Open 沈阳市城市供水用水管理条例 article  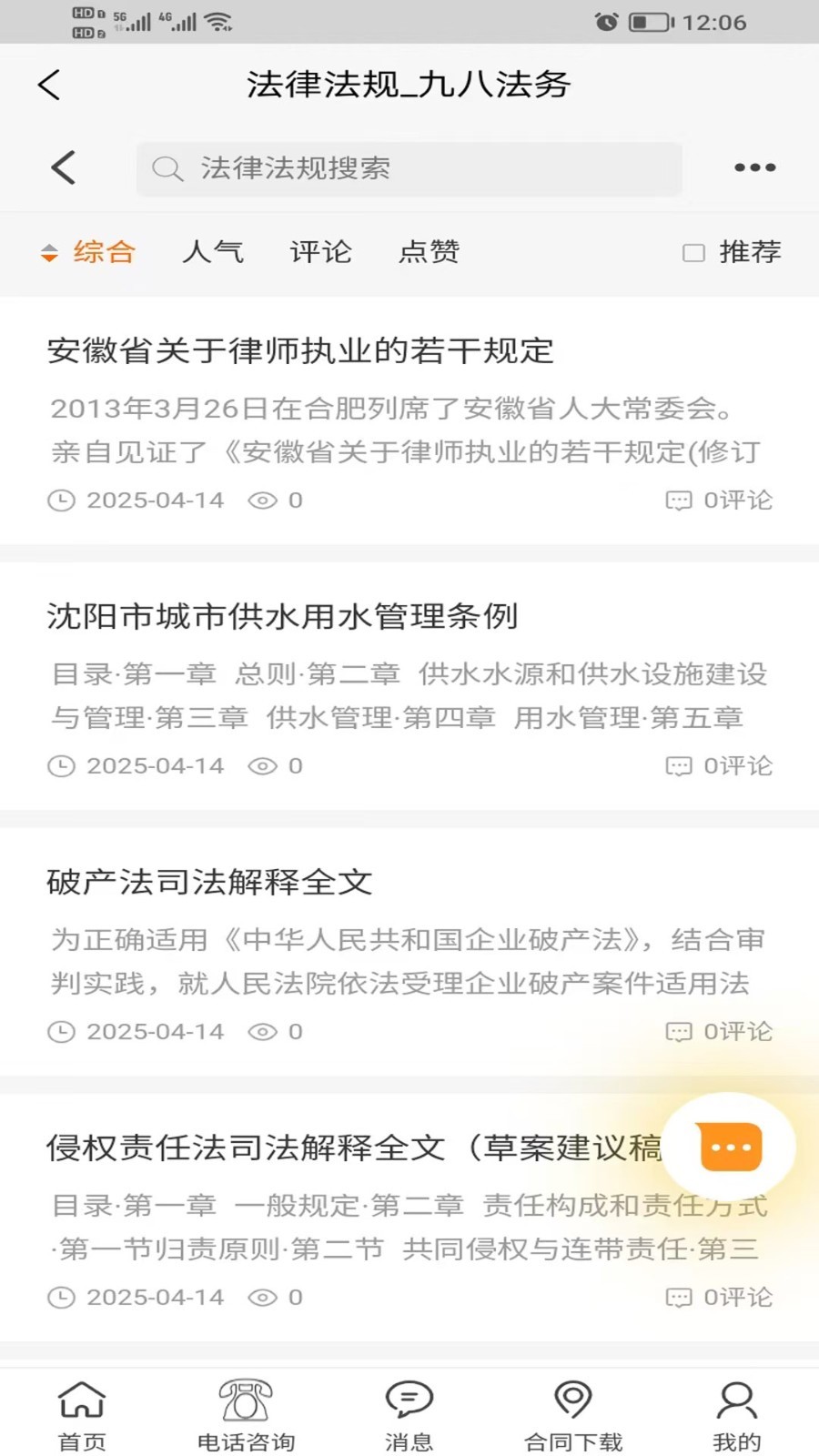(282, 617)
